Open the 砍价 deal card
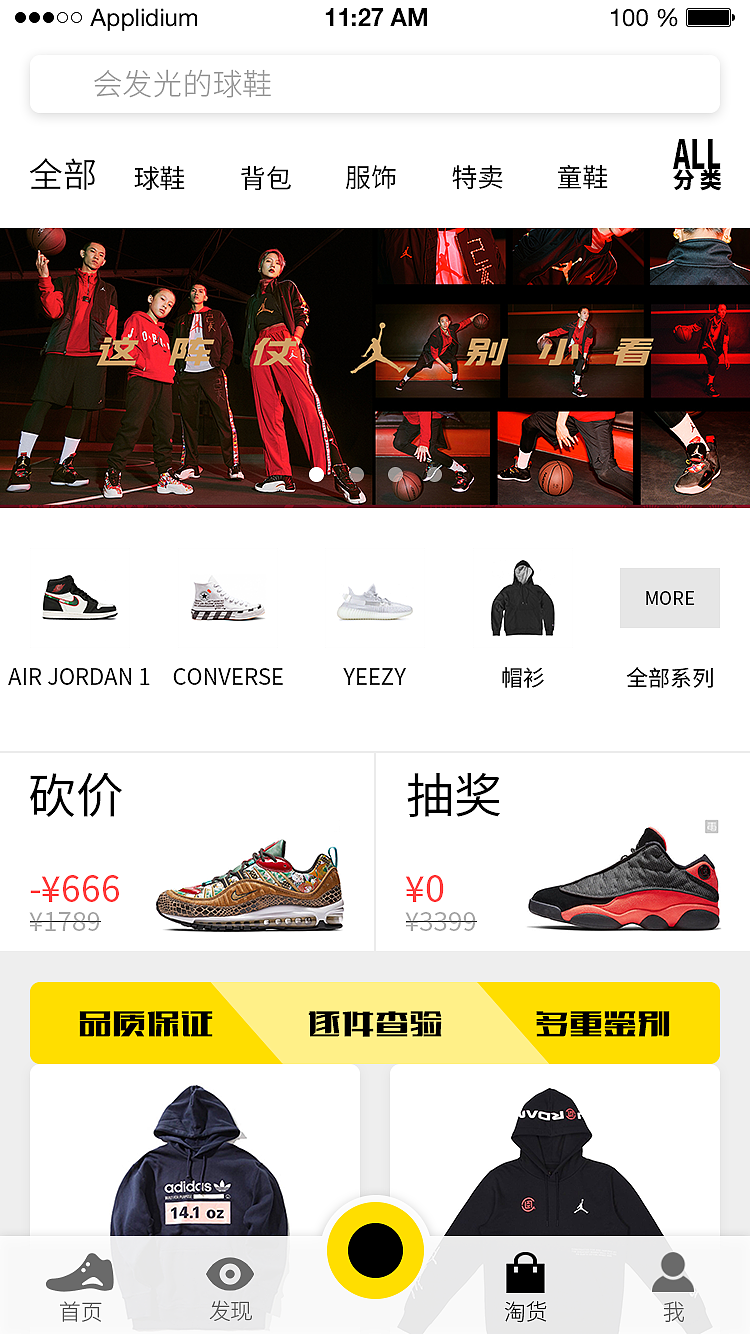750x1334 pixels. (187, 852)
